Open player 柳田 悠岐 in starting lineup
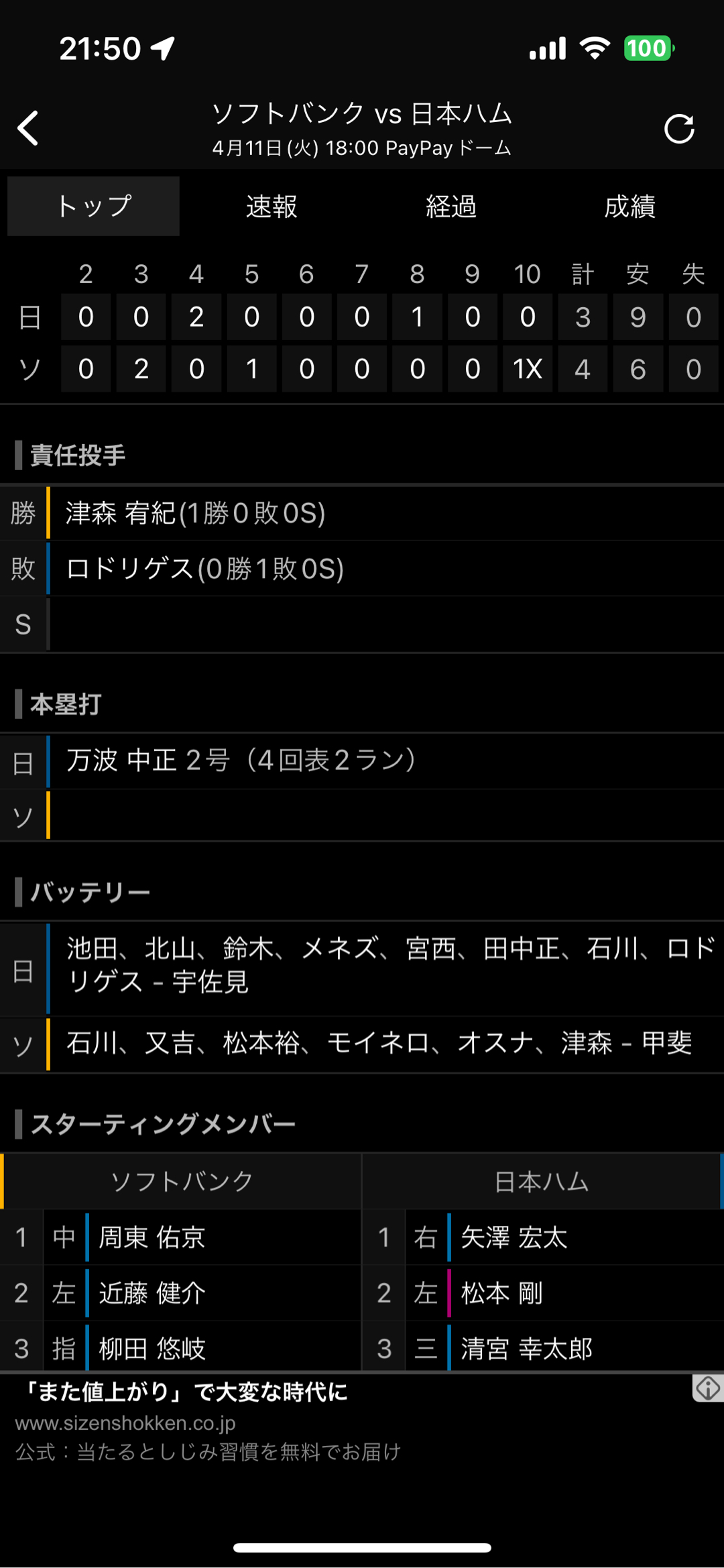Screen dimensions: 724x1568 pyautogui.click(x=152, y=1348)
